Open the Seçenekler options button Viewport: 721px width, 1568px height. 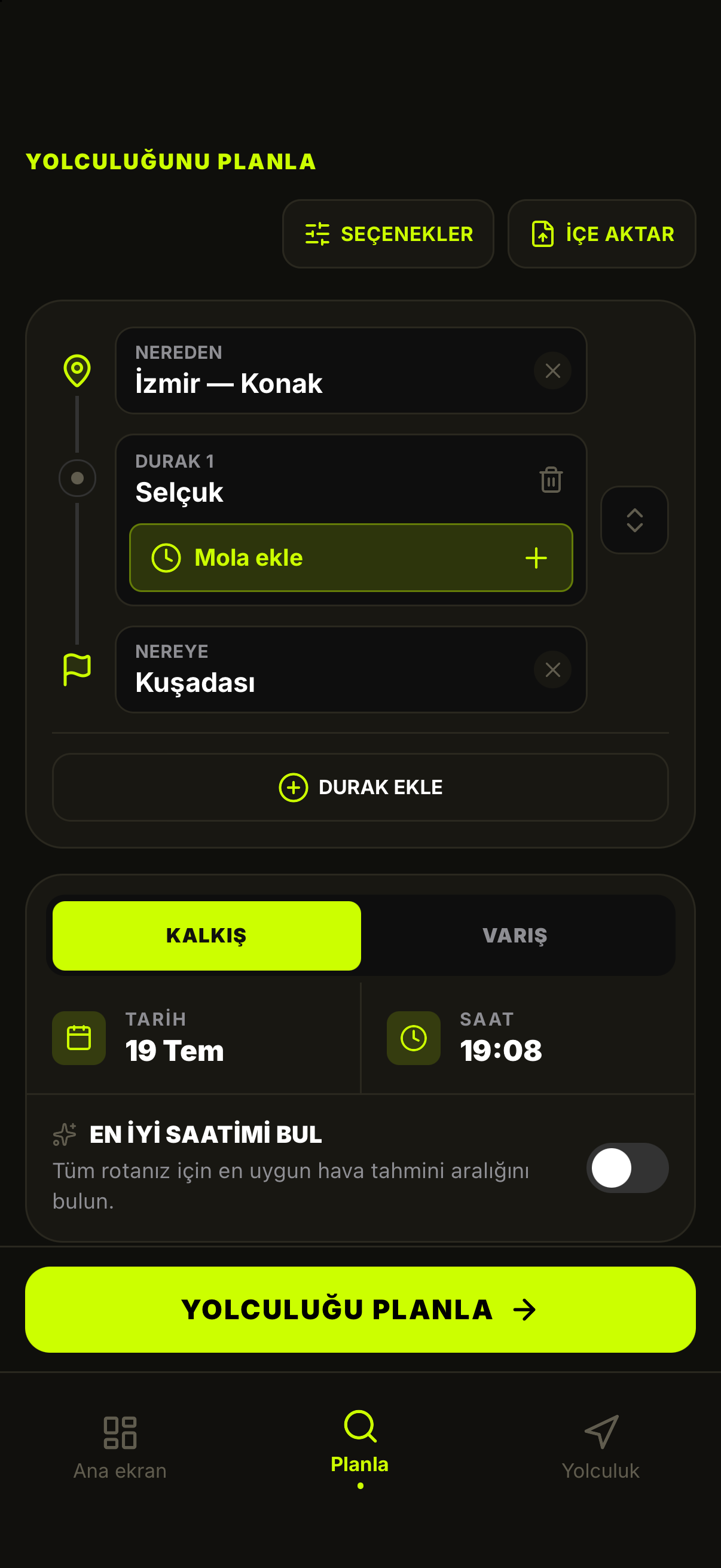(x=388, y=234)
